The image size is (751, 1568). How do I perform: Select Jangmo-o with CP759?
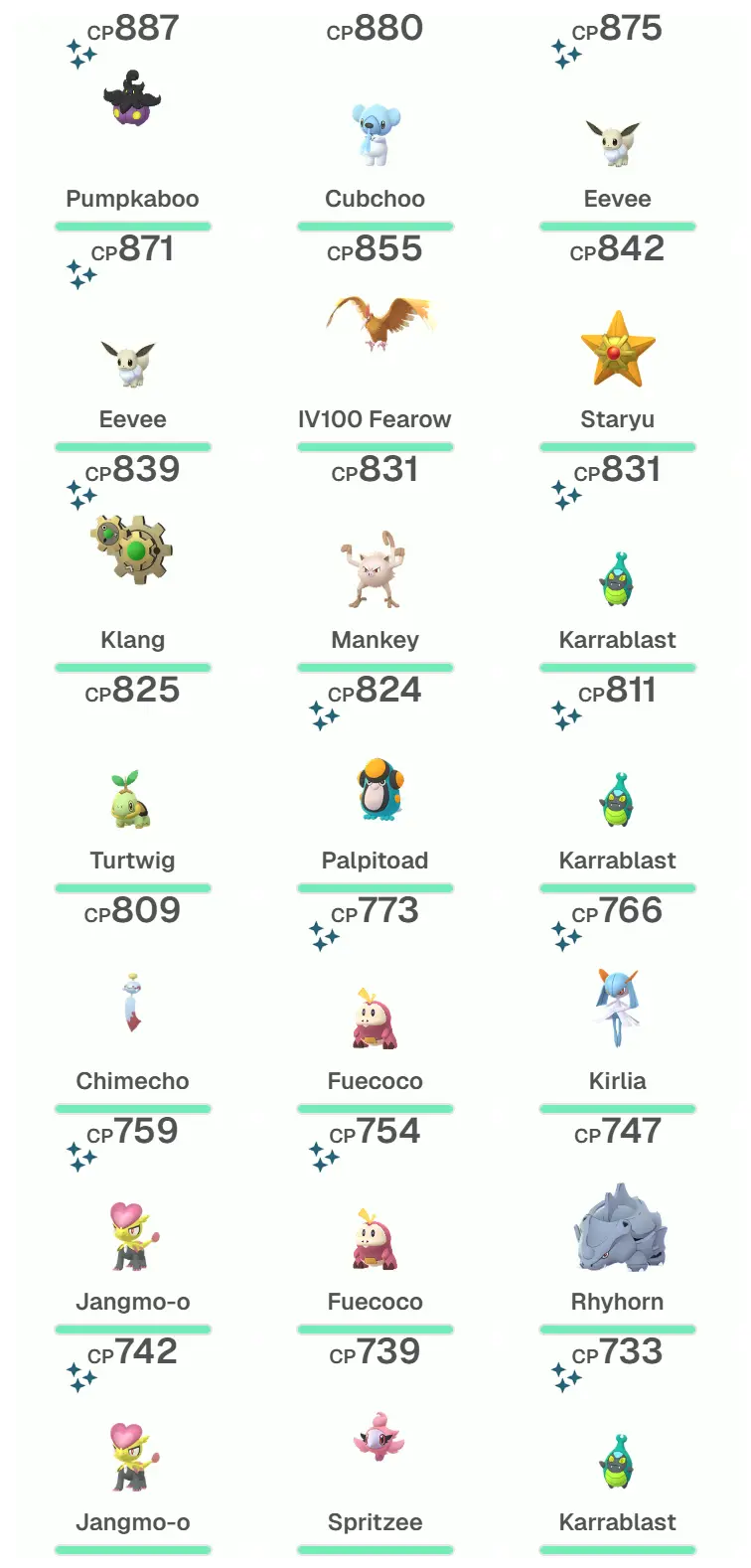(x=132, y=1237)
